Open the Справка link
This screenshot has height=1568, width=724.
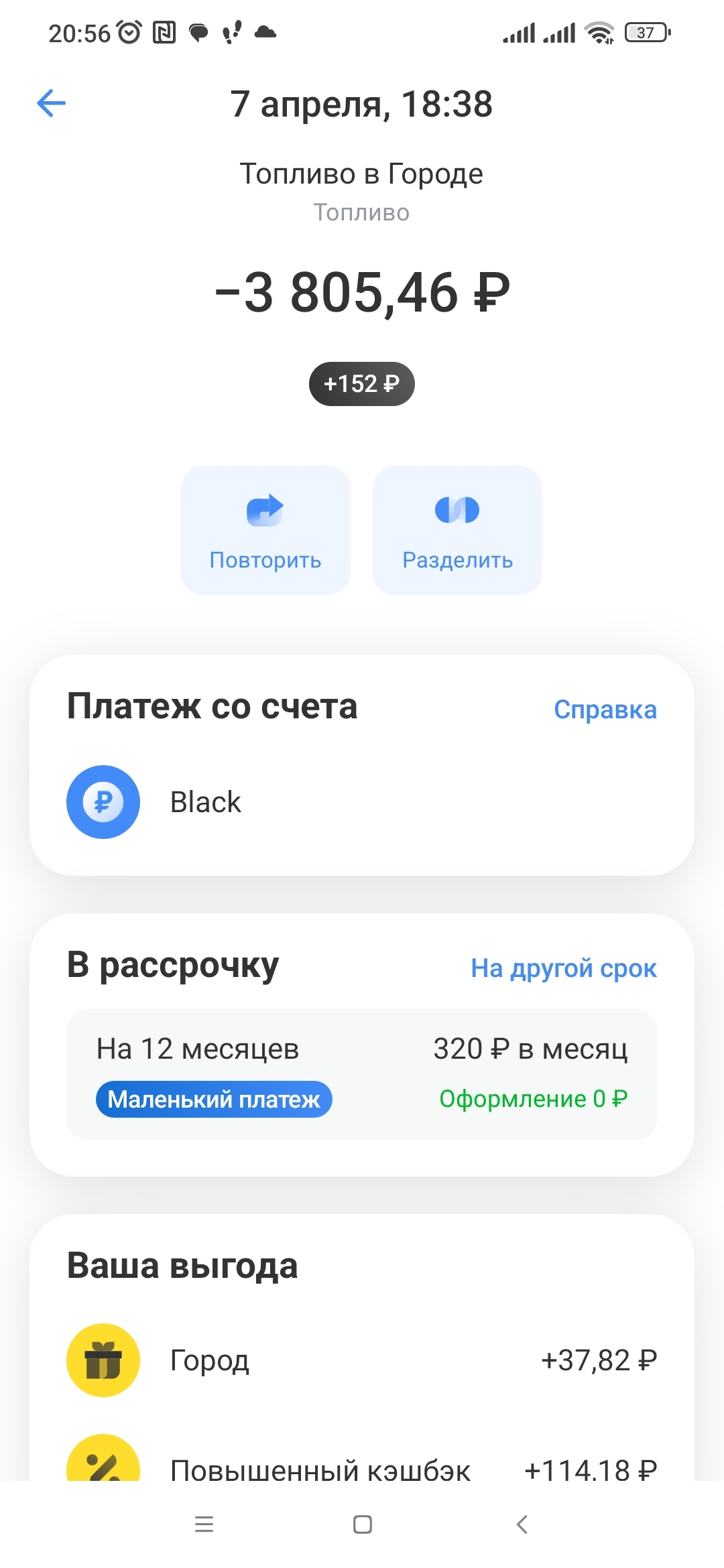tap(605, 710)
